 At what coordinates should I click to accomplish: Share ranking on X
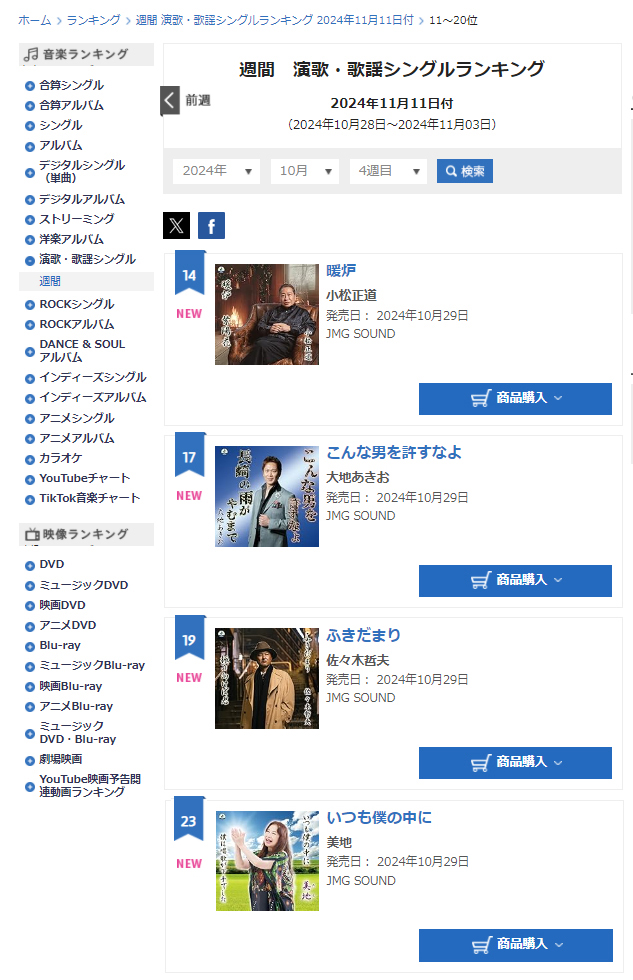point(176,226)
